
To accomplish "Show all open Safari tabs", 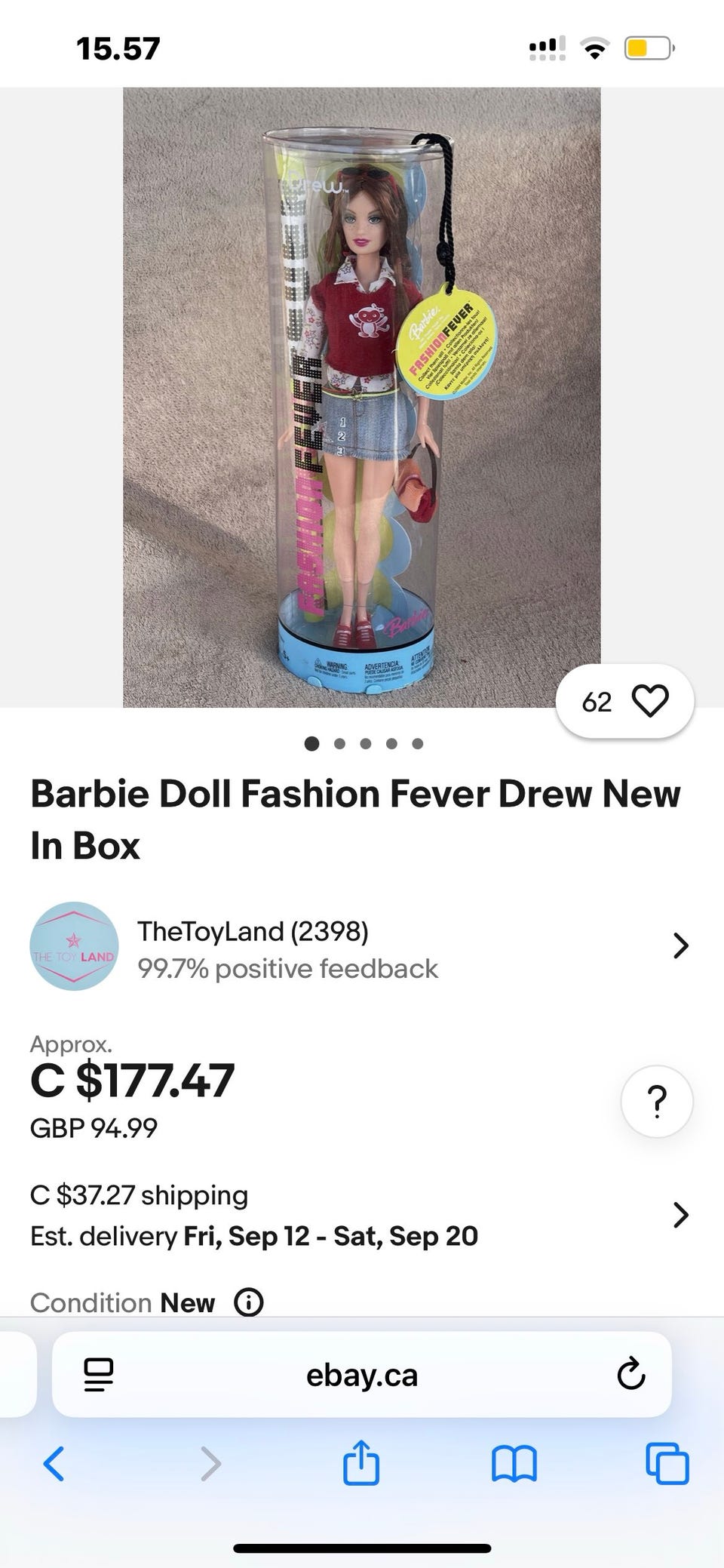I will click(x=667, y=1464).
